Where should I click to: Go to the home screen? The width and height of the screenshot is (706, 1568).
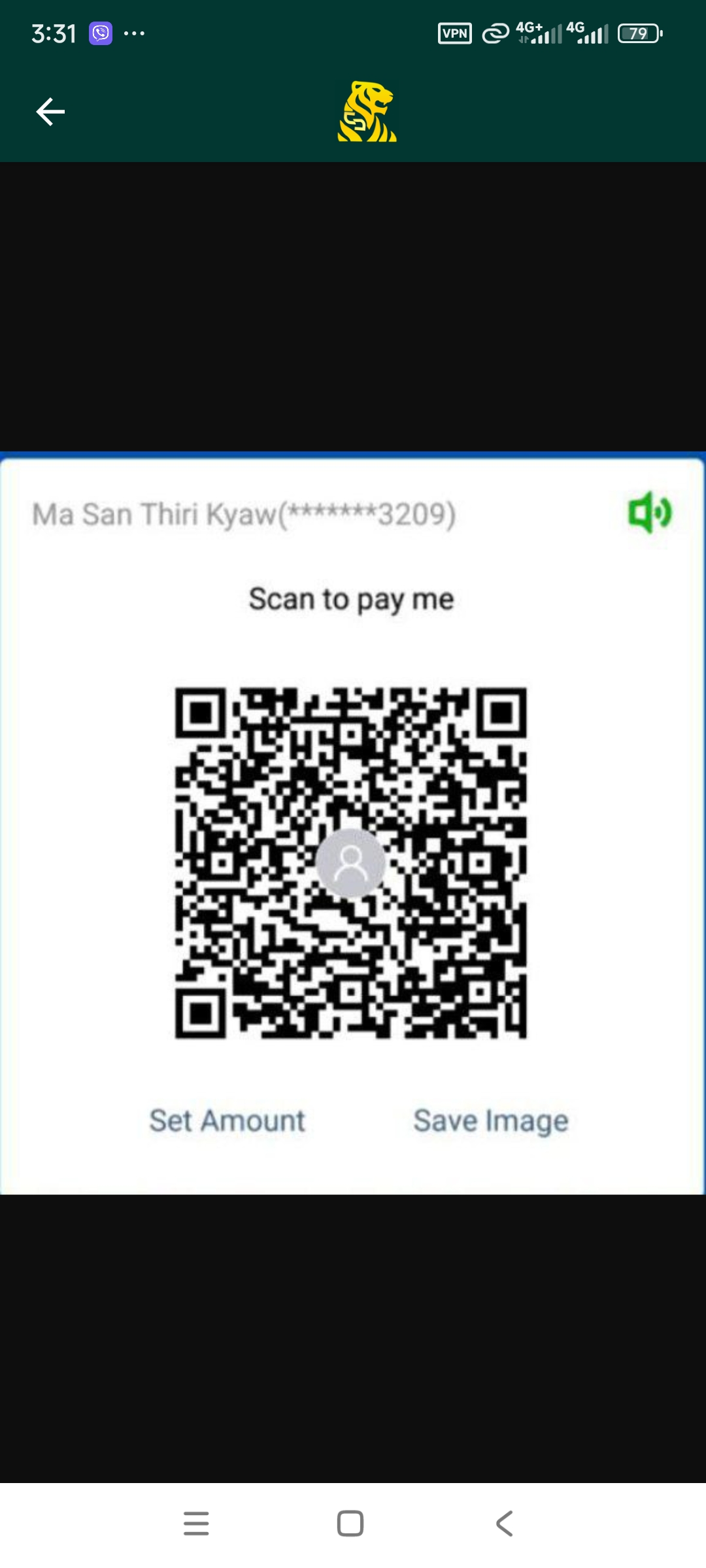tap(350, 1523)
